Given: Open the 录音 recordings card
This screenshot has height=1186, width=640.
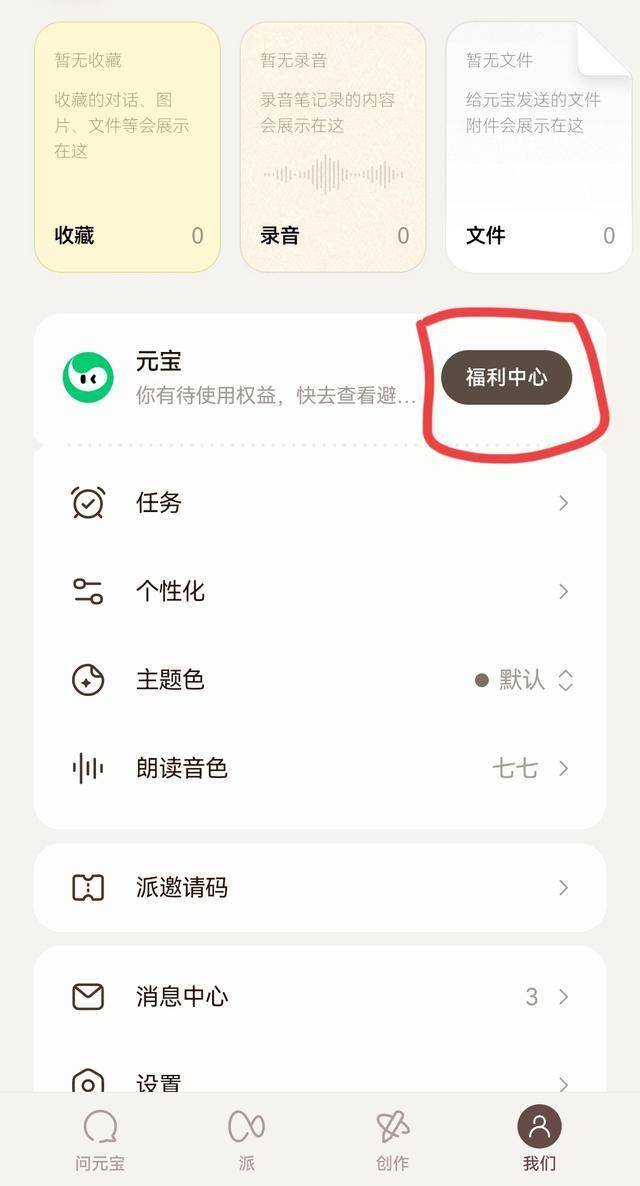Looking at the screenshot, I should pyautogui.click(x=333, y=147).
